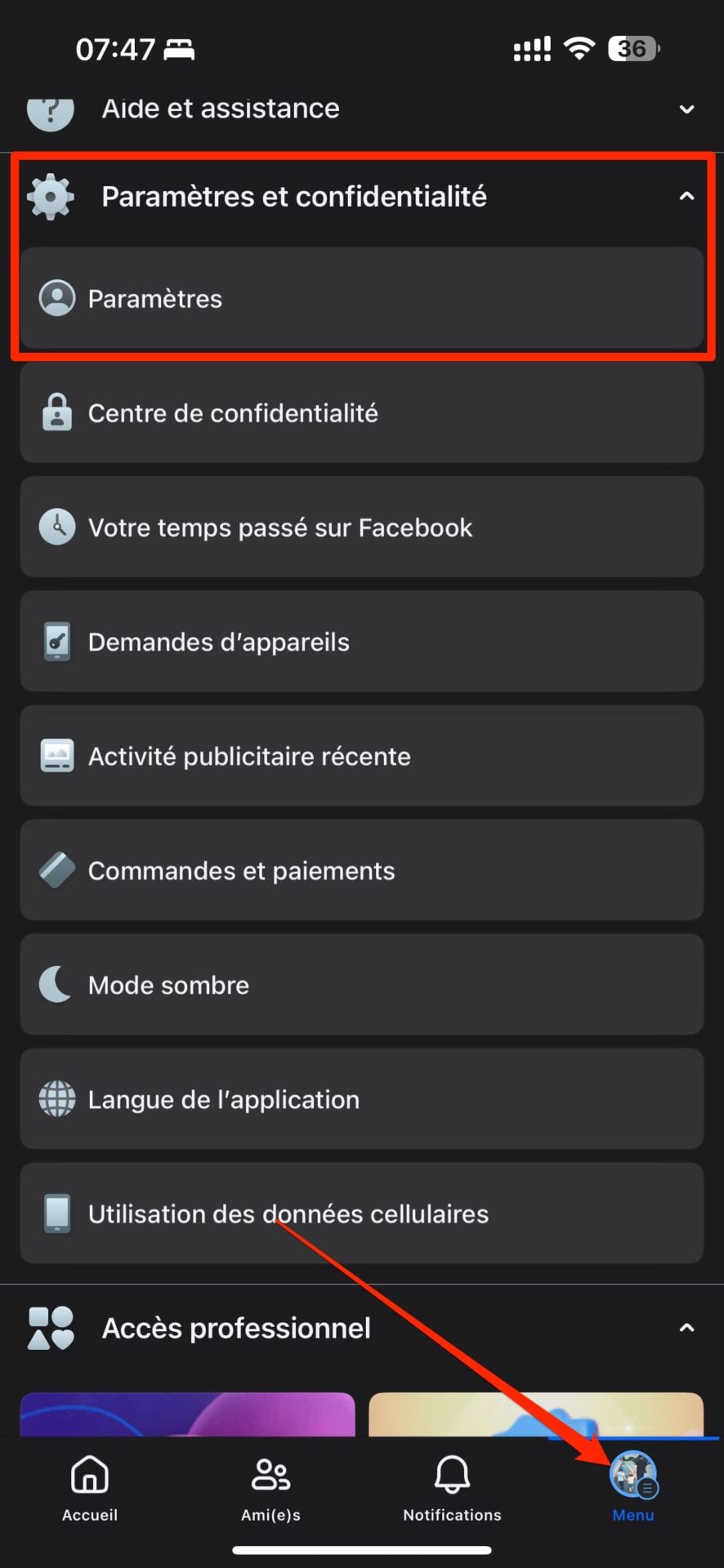This screenshot has height=1568, width=724.
Task: Open Centre de confidentialité
Action: (x=361, y=413)
